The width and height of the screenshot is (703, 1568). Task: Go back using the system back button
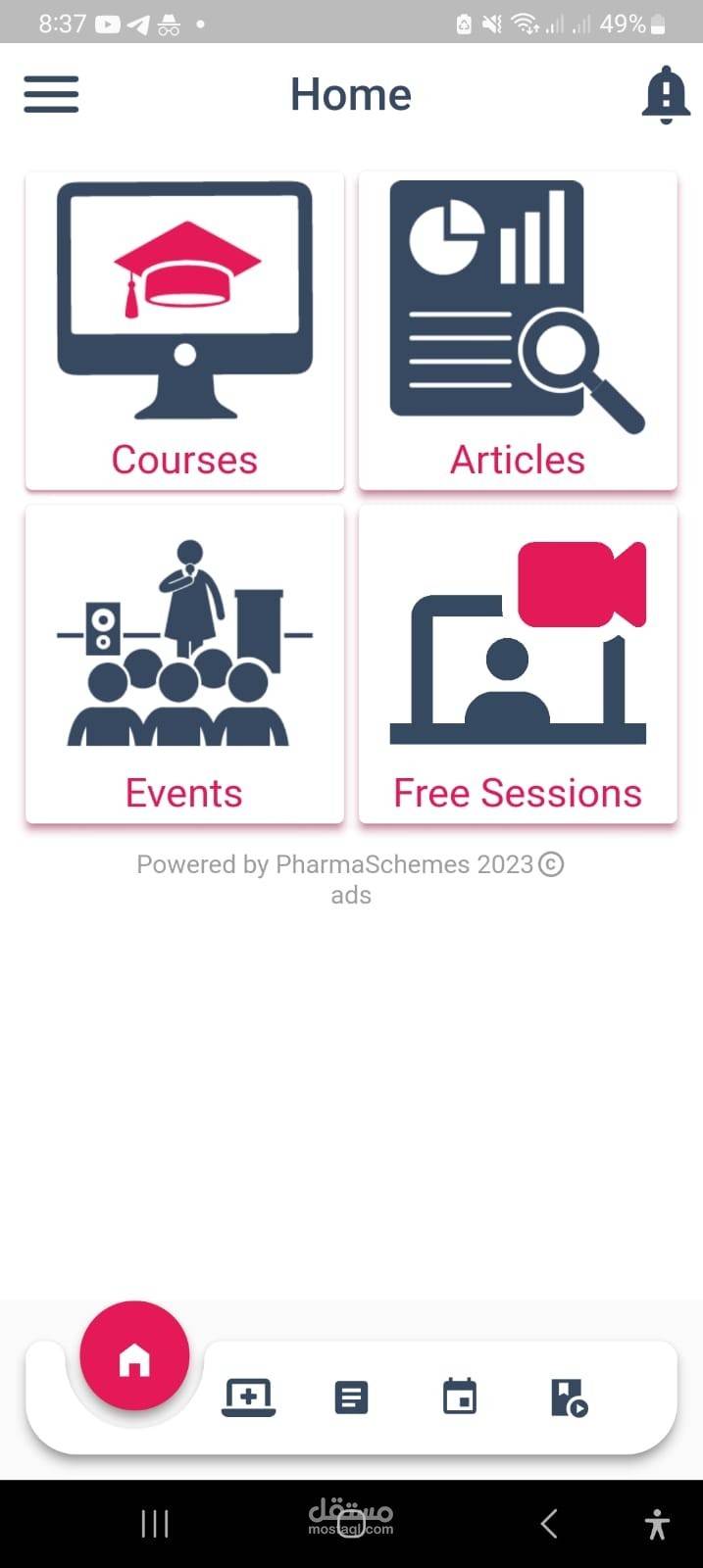pos(549,1524)
